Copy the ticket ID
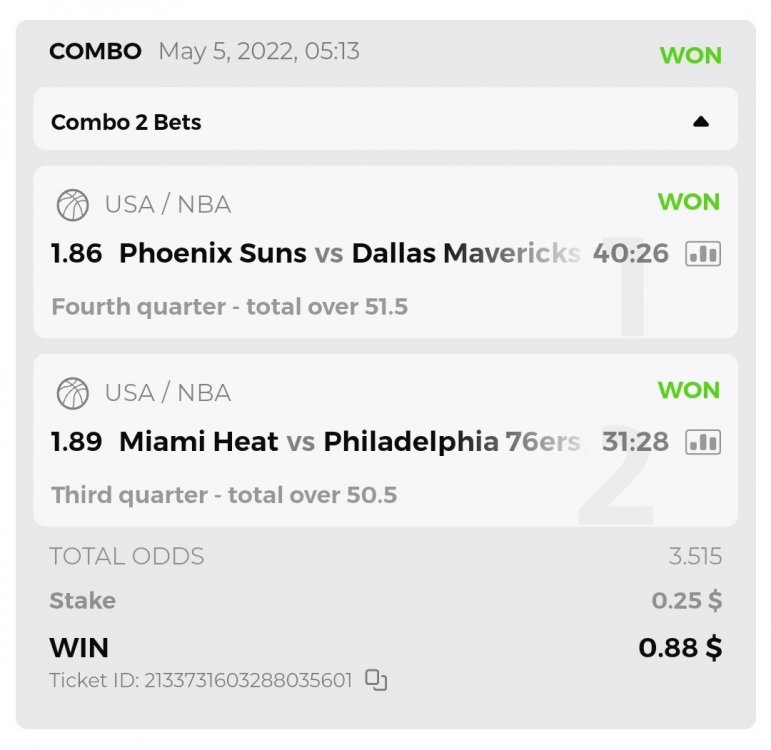This screenshot has height=750, width=771. point(376,681)
